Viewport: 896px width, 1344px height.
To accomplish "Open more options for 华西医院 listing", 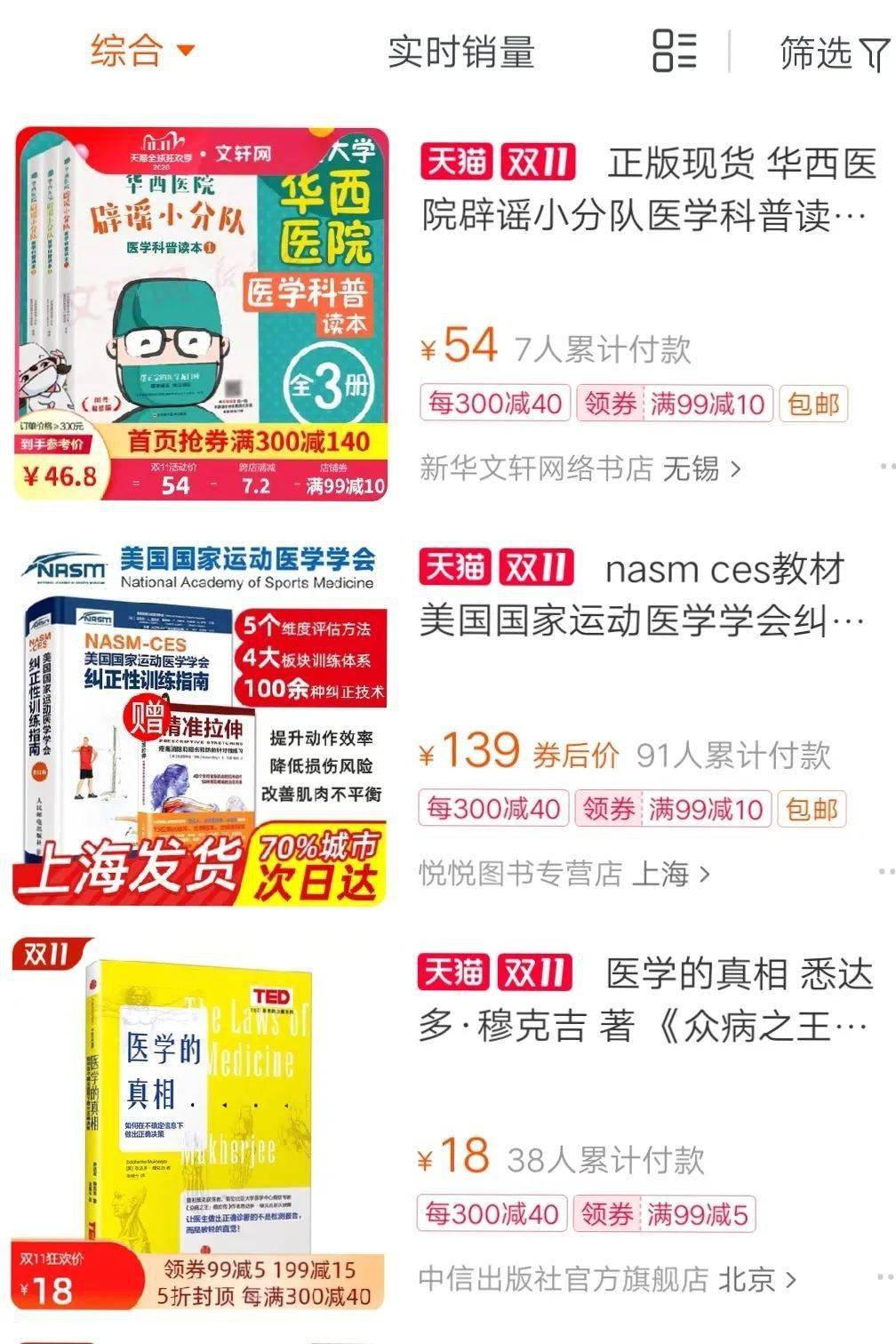I will 885,467.
